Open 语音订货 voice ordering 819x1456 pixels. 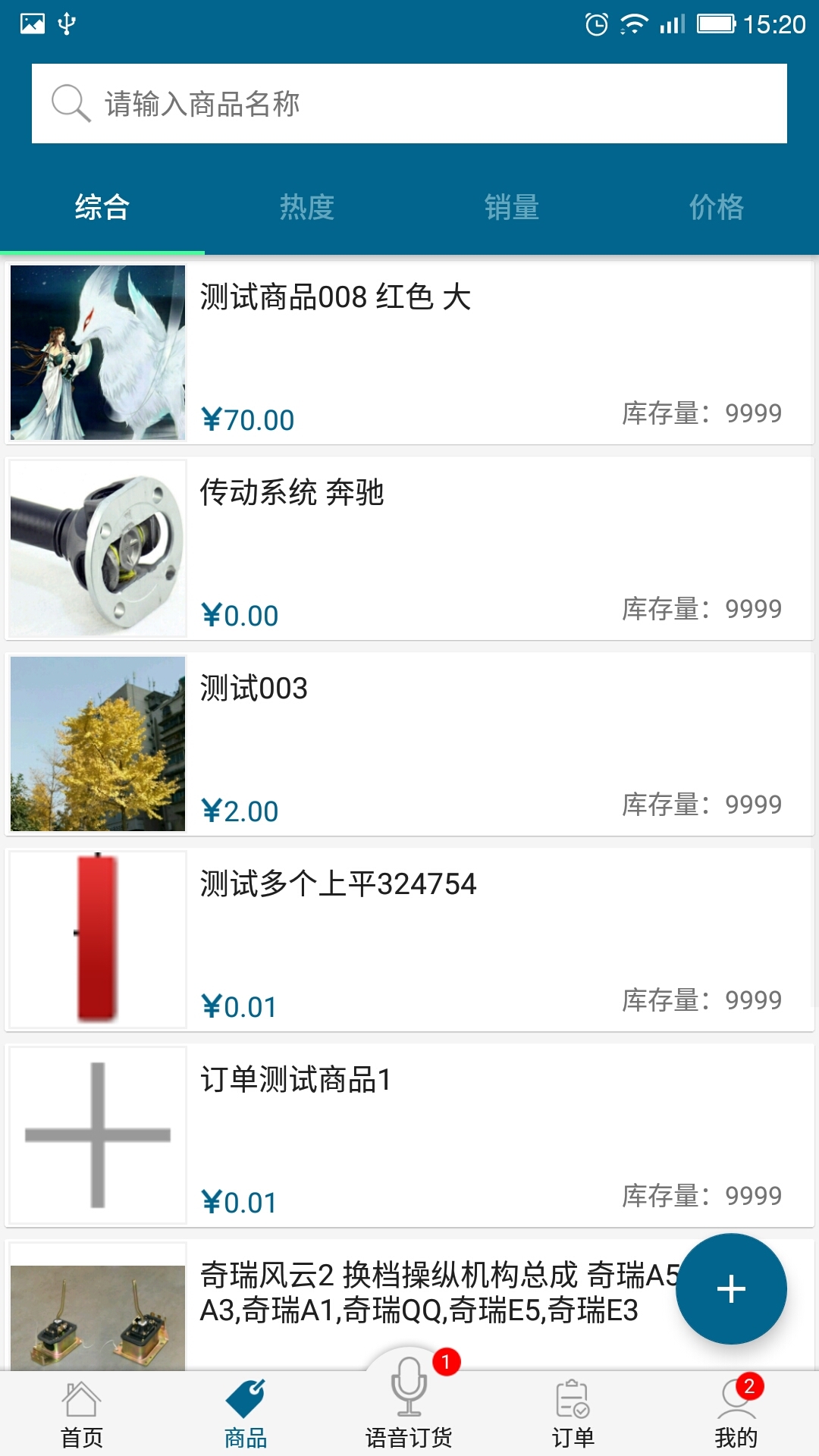coord(409,1403)
